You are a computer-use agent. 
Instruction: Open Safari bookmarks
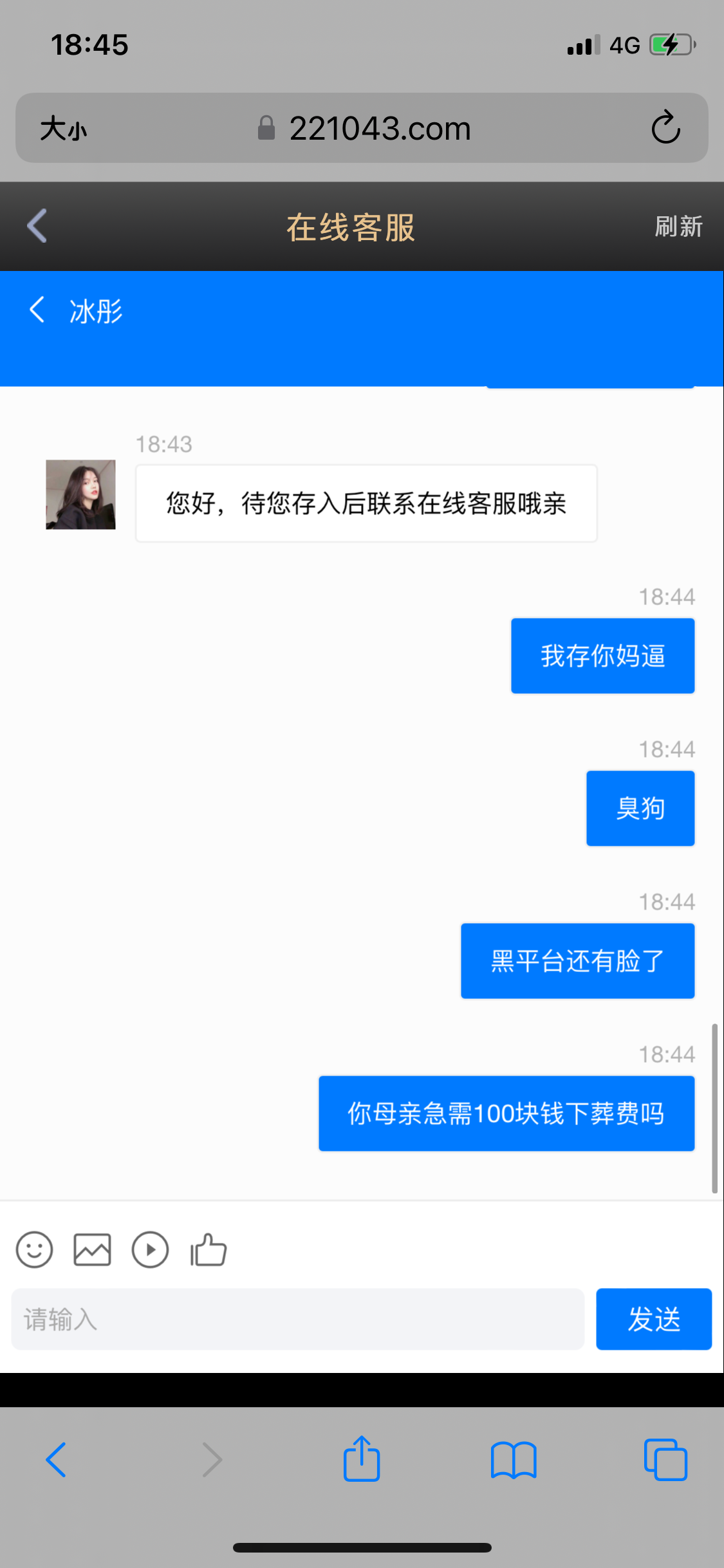tap(514, 1460)
